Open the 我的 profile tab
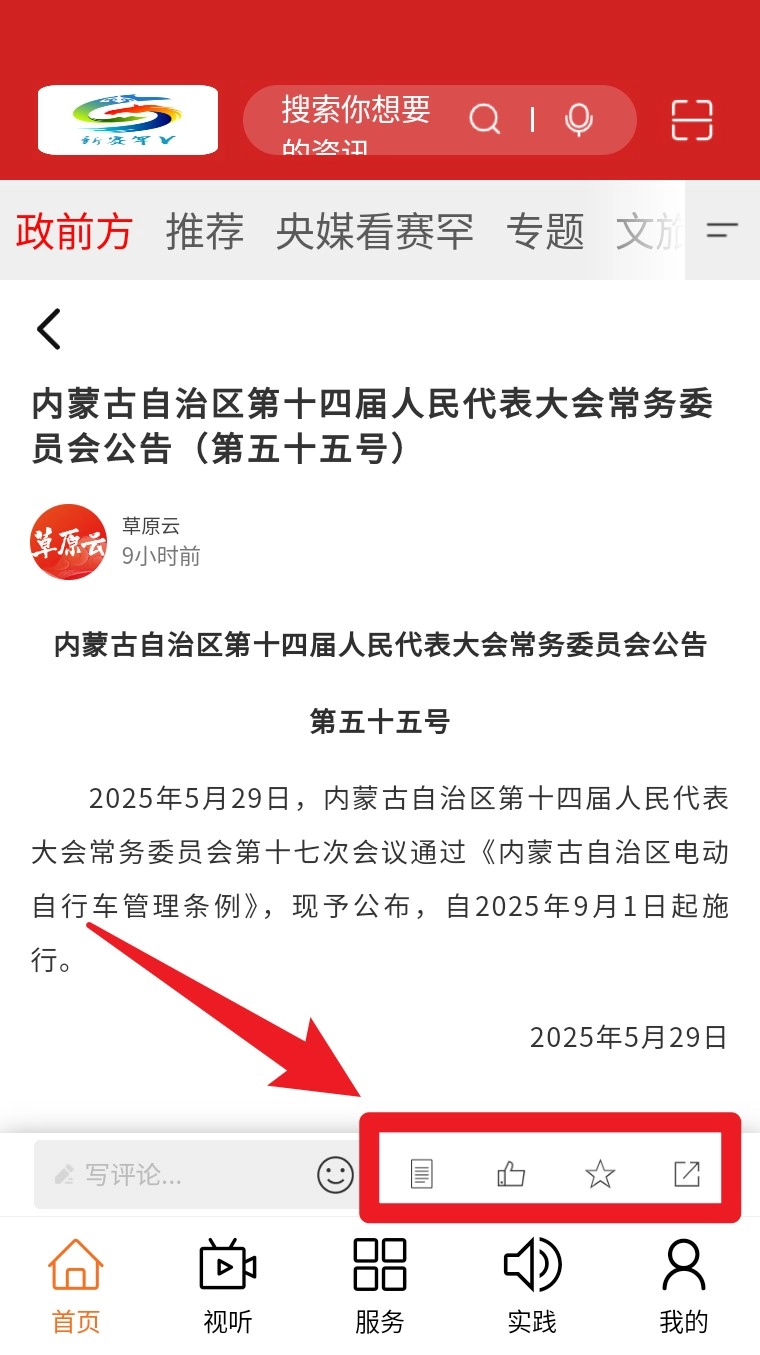 684,1285
